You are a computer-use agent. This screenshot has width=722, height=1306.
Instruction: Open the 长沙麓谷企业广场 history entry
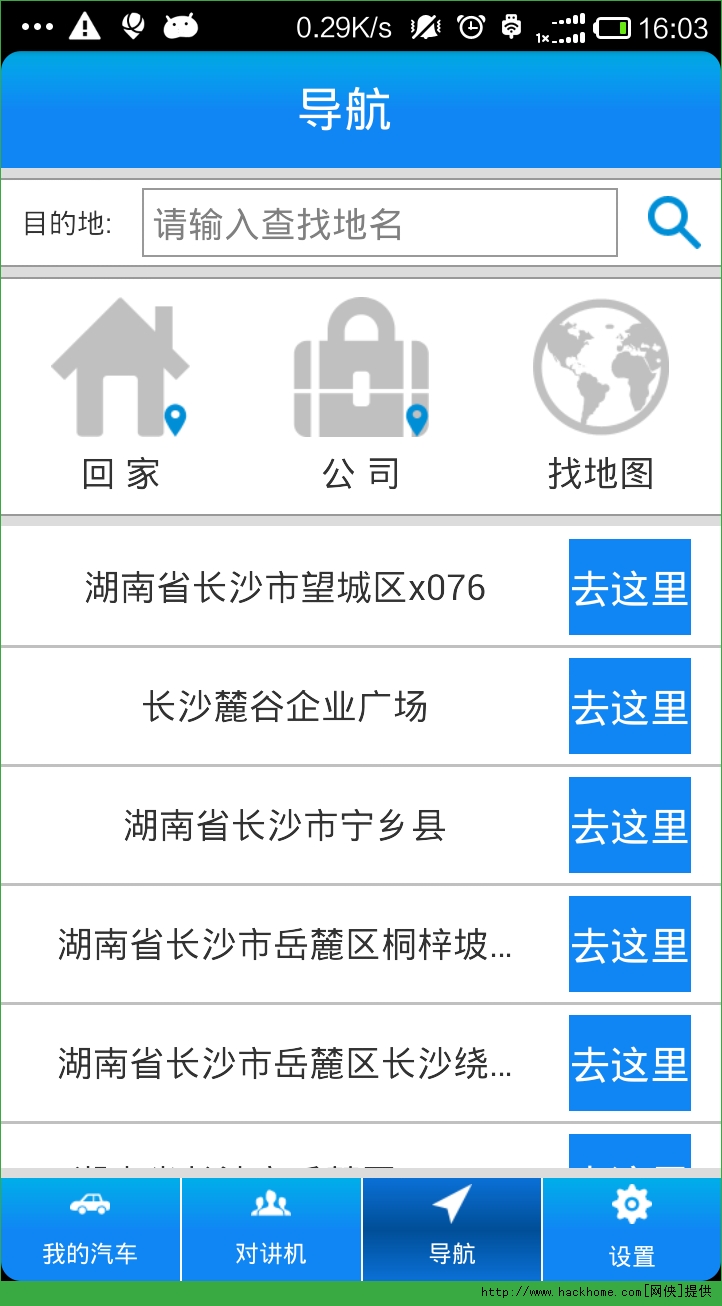pyautogui.click(x=285, y=707)
